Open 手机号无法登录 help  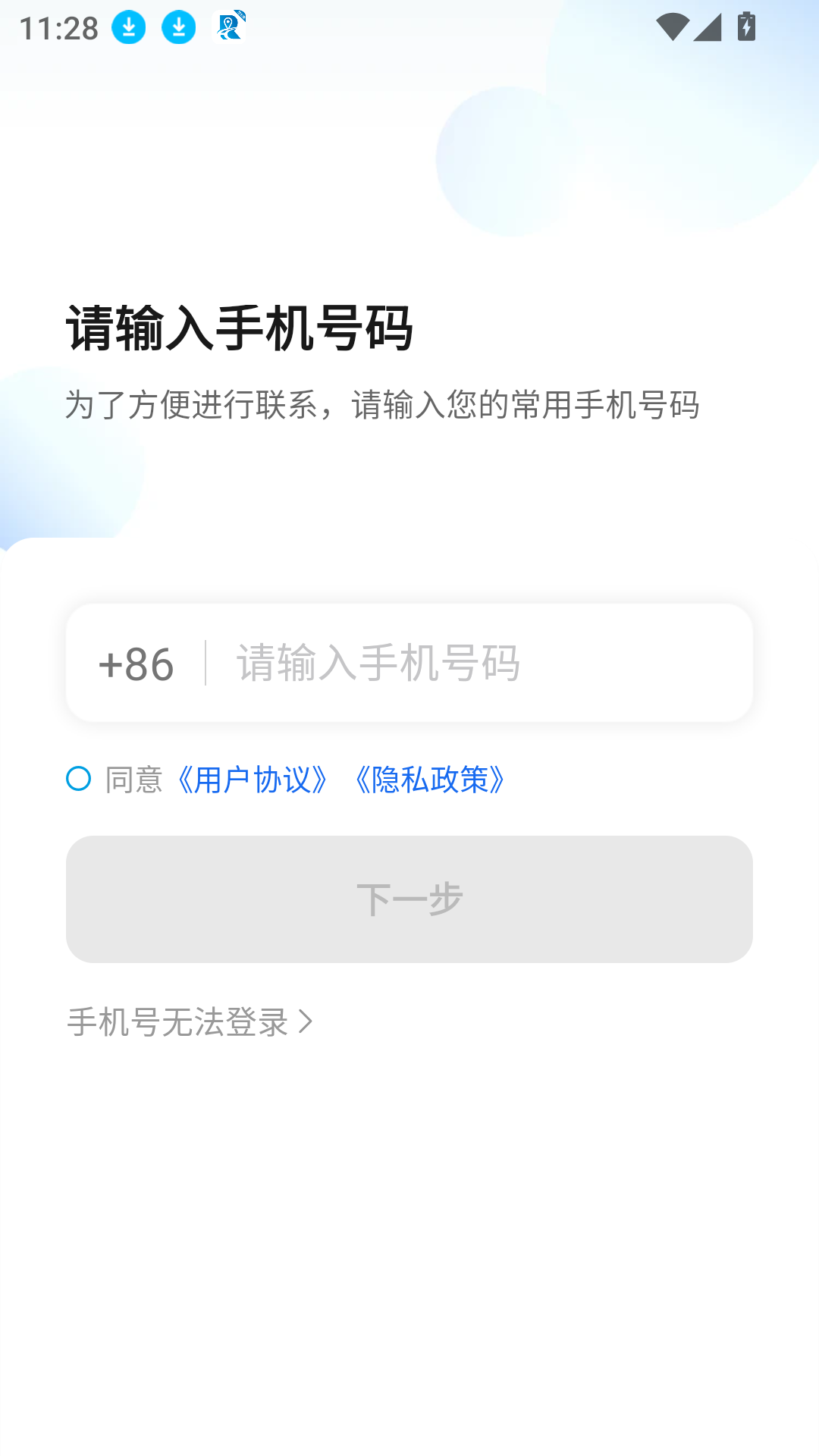tap(190, 1022)
